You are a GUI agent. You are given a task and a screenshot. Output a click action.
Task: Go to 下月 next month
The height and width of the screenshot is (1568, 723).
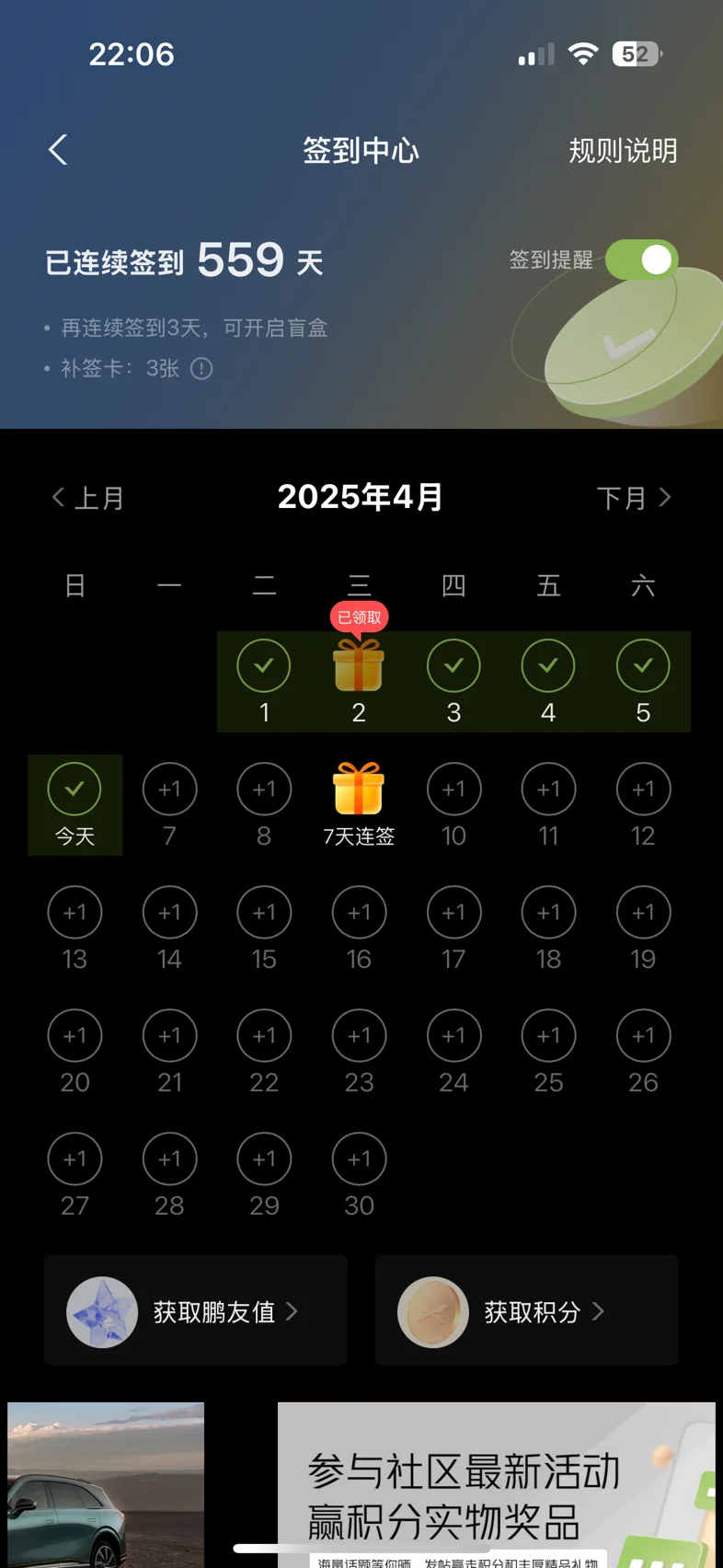point(634,498)
